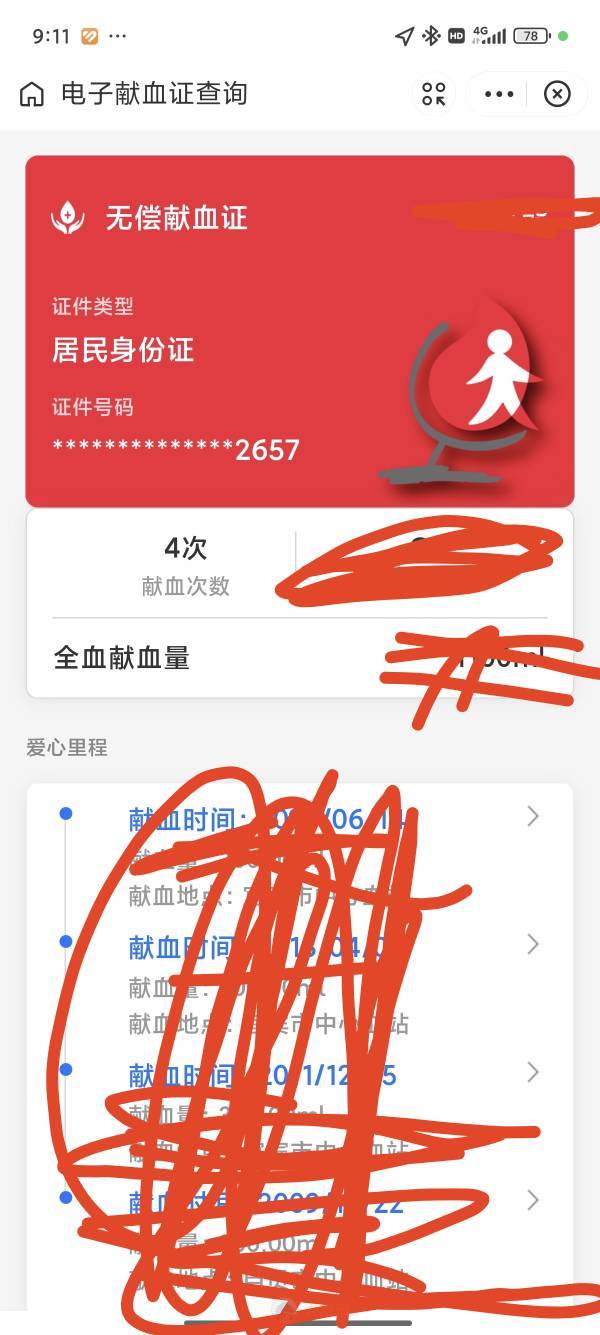Go to the mini program home

(x=32, y=94)
